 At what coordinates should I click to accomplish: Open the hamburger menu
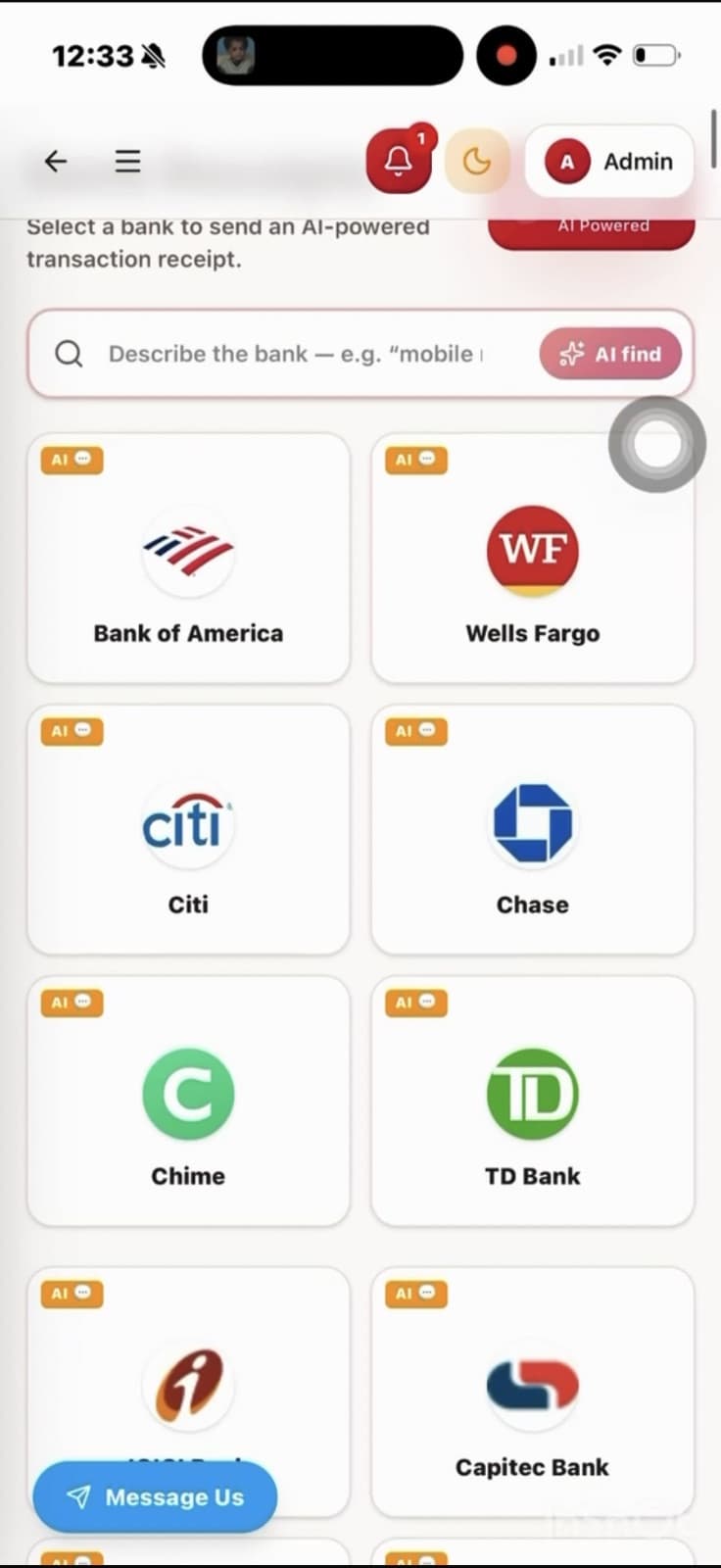(x=127, y=161)
